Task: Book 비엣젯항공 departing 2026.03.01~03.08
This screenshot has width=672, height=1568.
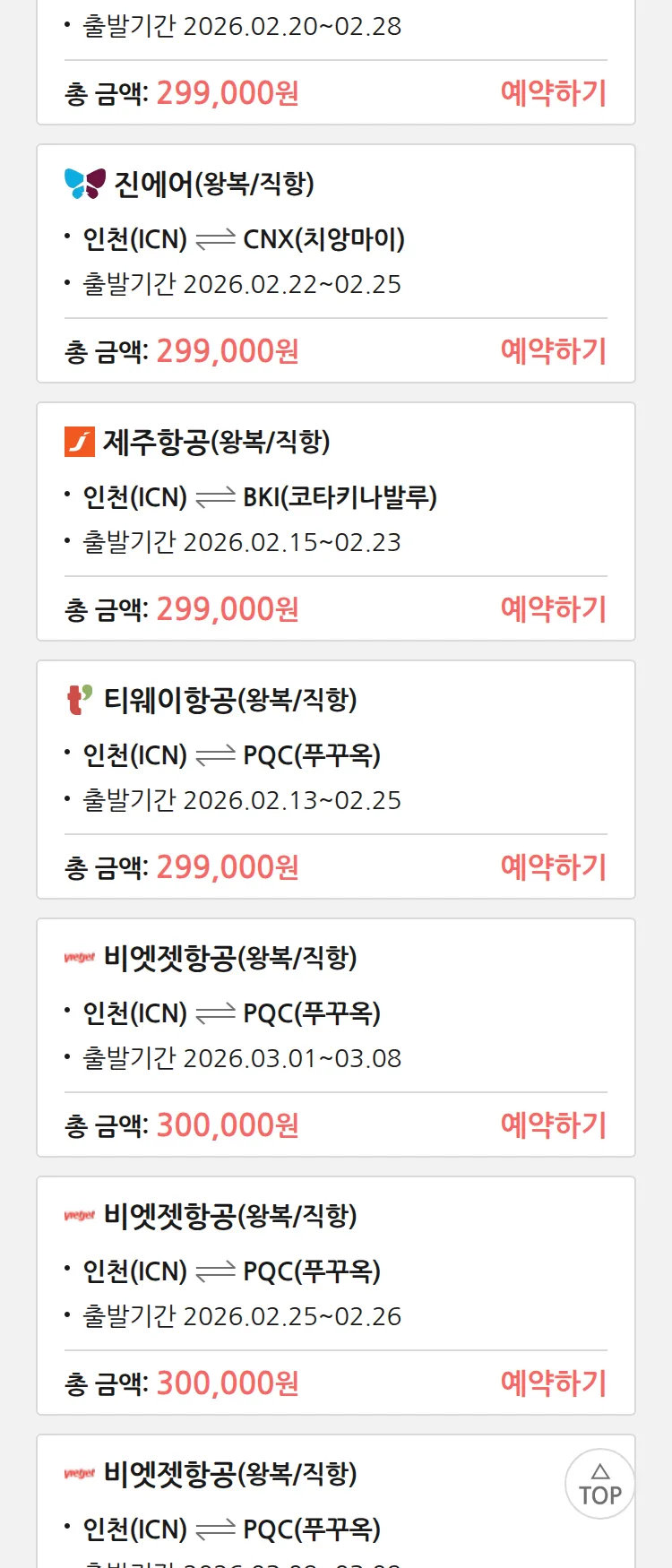Action: point(553,1125)
